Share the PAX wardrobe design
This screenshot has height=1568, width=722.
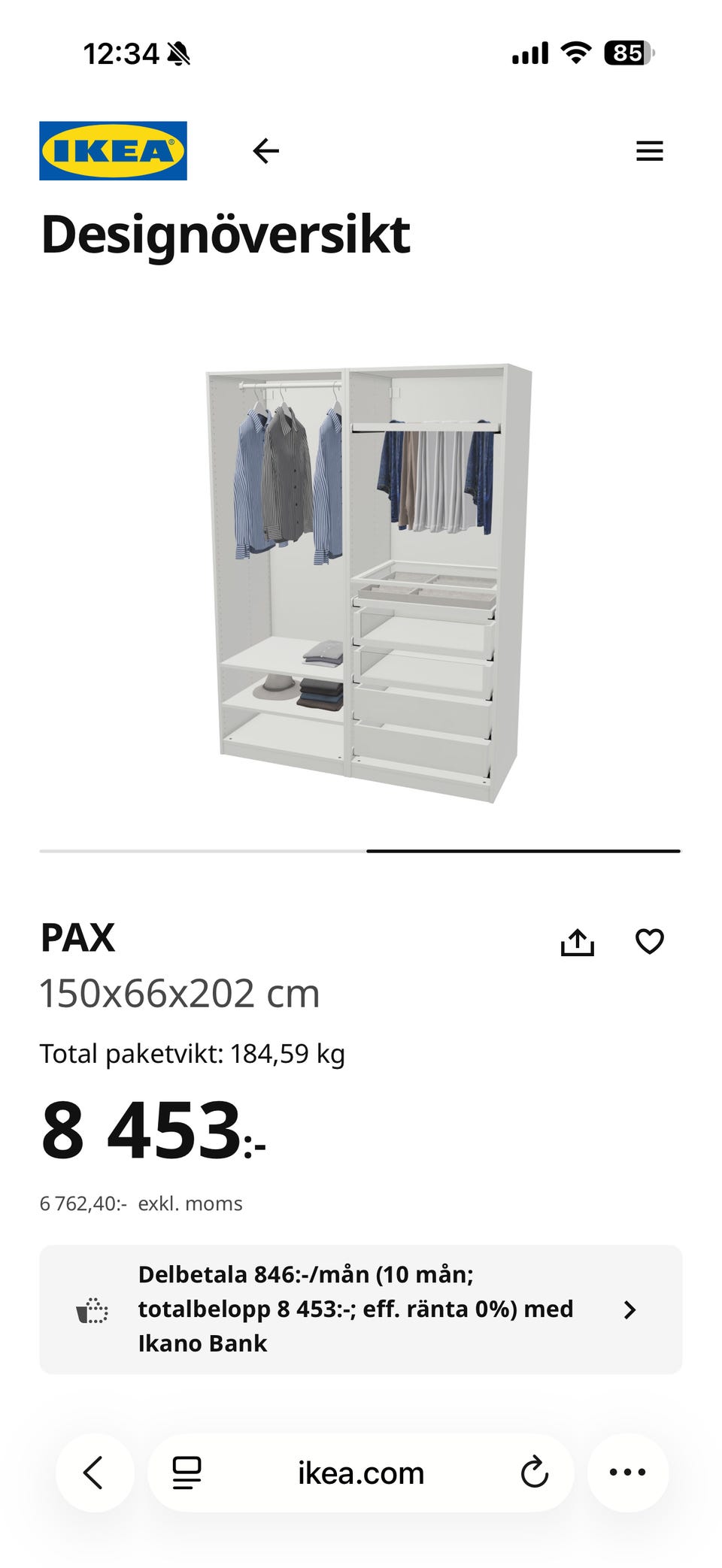point(577,942)
